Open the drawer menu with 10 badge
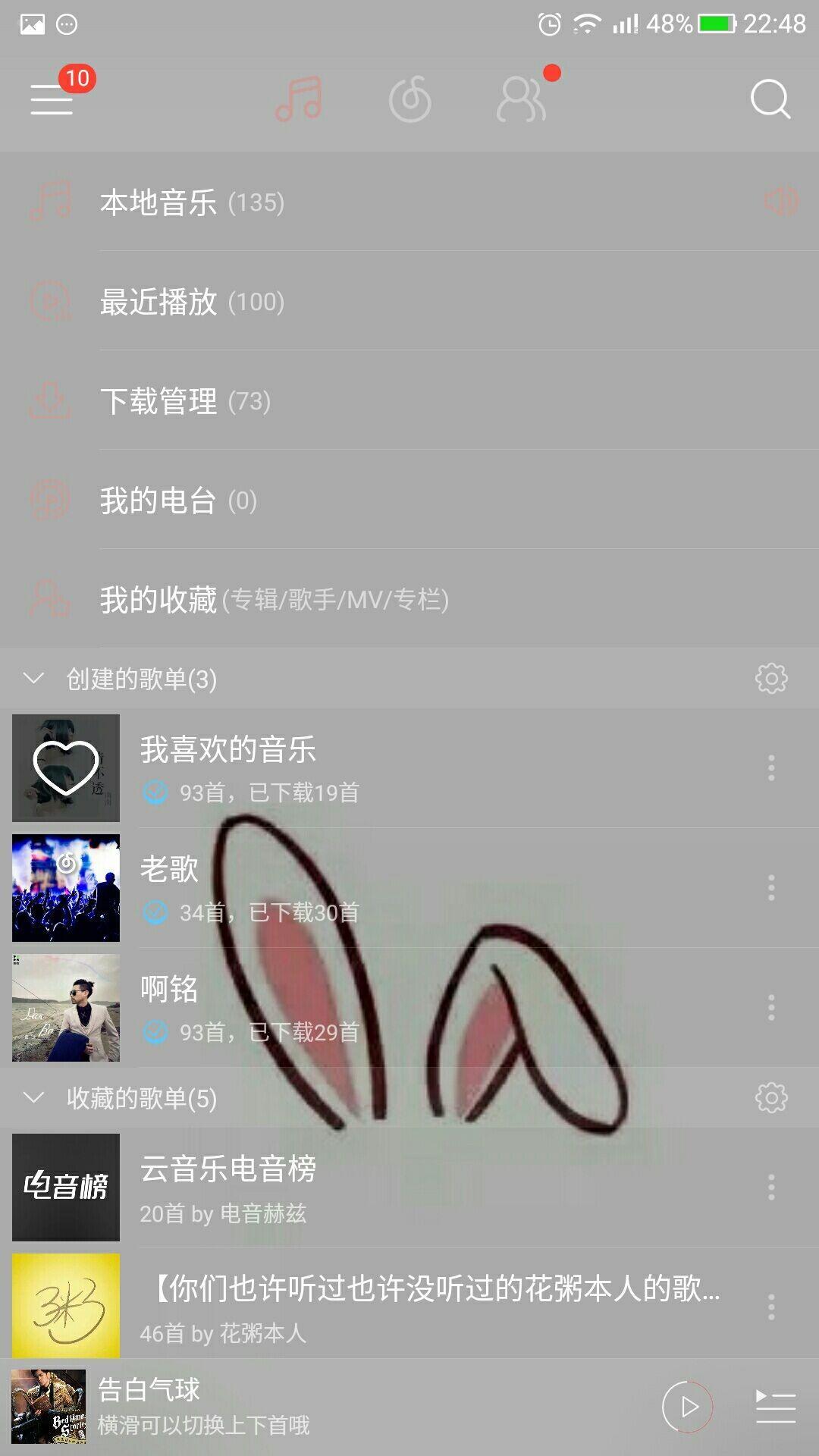819x1456 pixels. (x=52, y=99)
